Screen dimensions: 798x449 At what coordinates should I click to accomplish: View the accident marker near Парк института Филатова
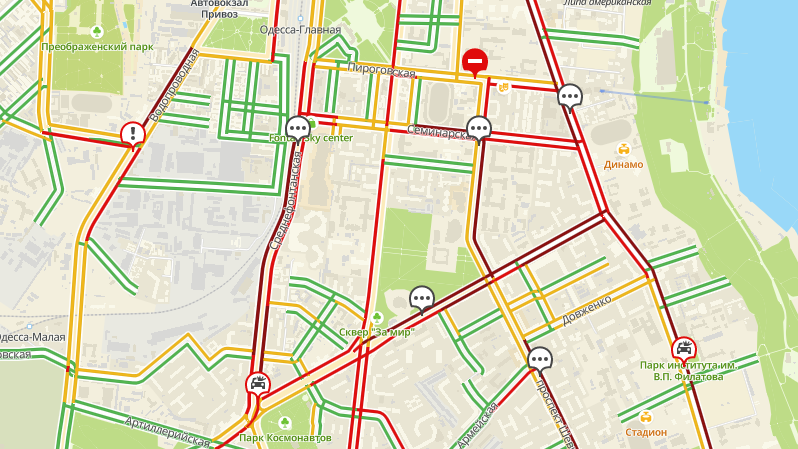point(685,349)
